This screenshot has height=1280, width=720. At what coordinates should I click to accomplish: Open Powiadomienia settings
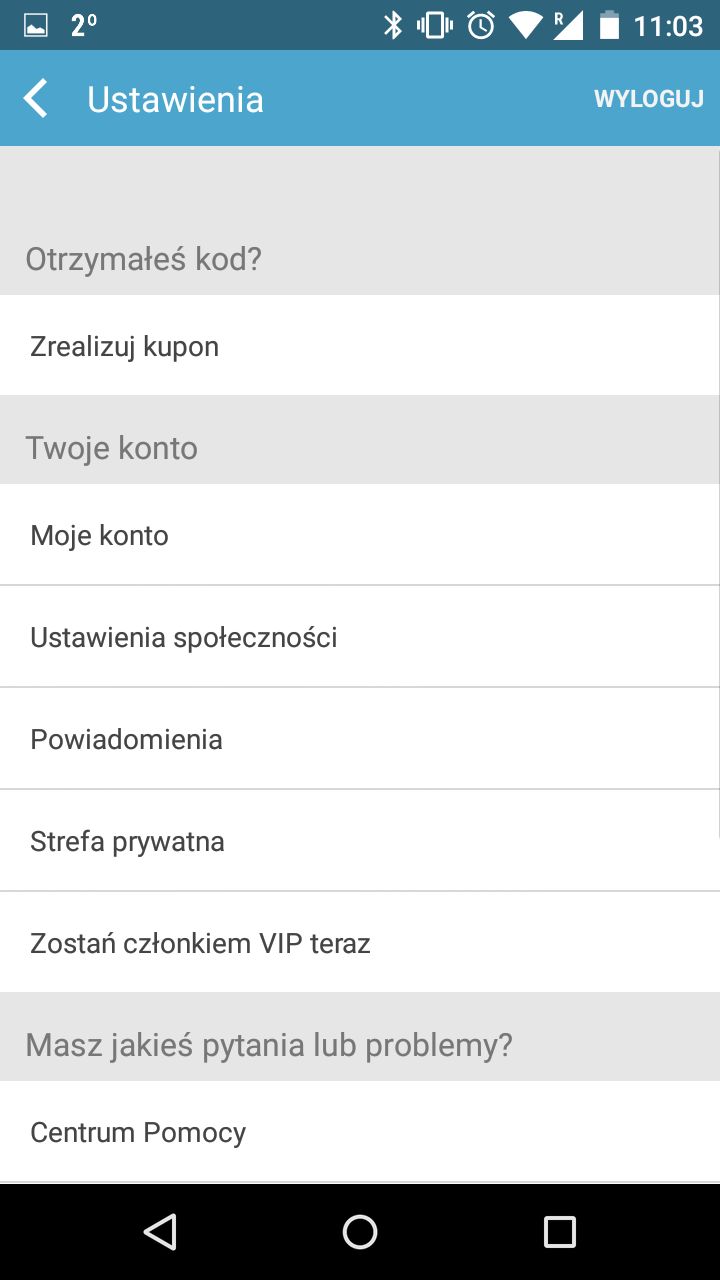(360, 739)
